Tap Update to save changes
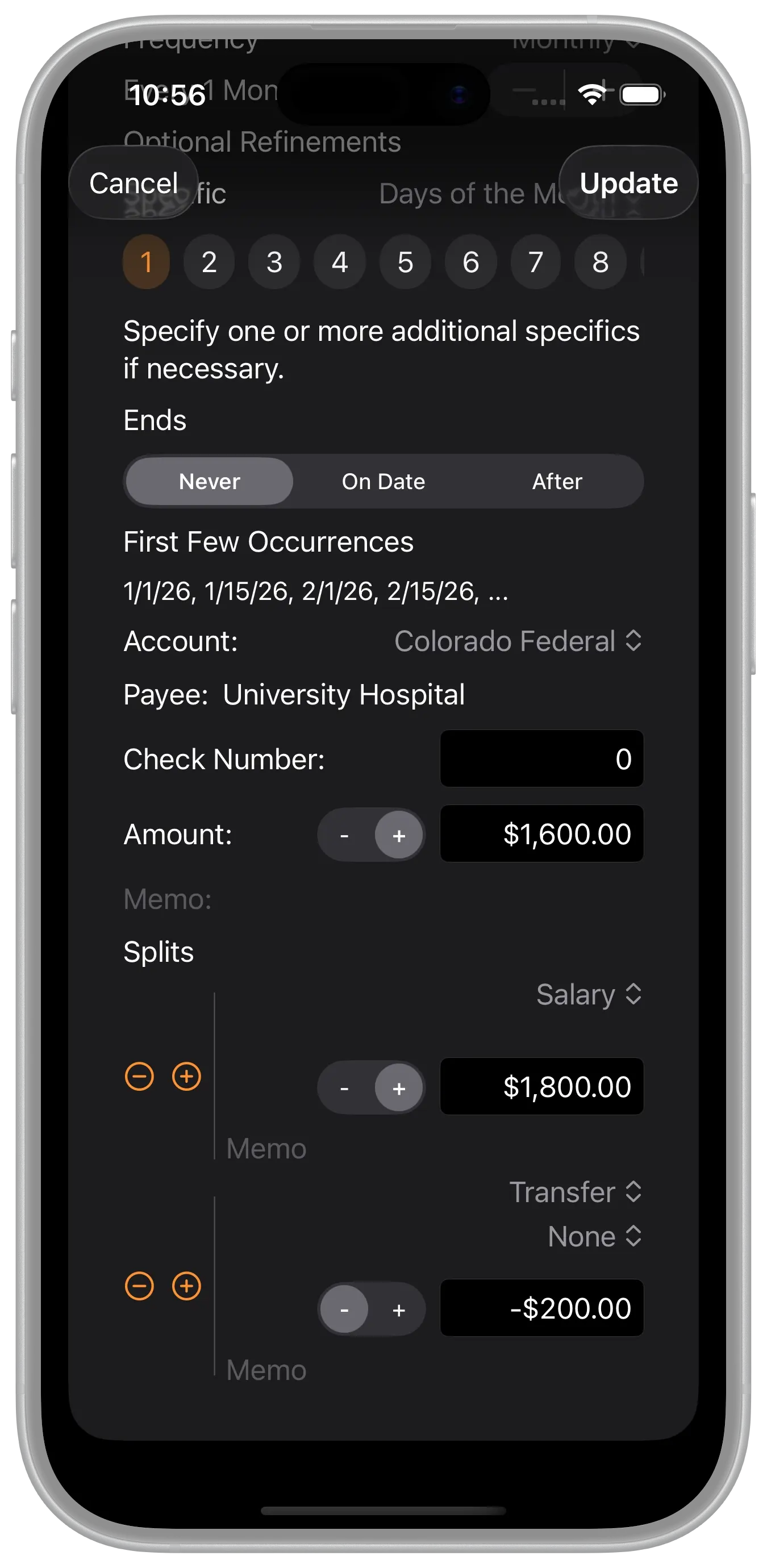The height and width of the screenshot is (1568, 767). coord(628,182)
